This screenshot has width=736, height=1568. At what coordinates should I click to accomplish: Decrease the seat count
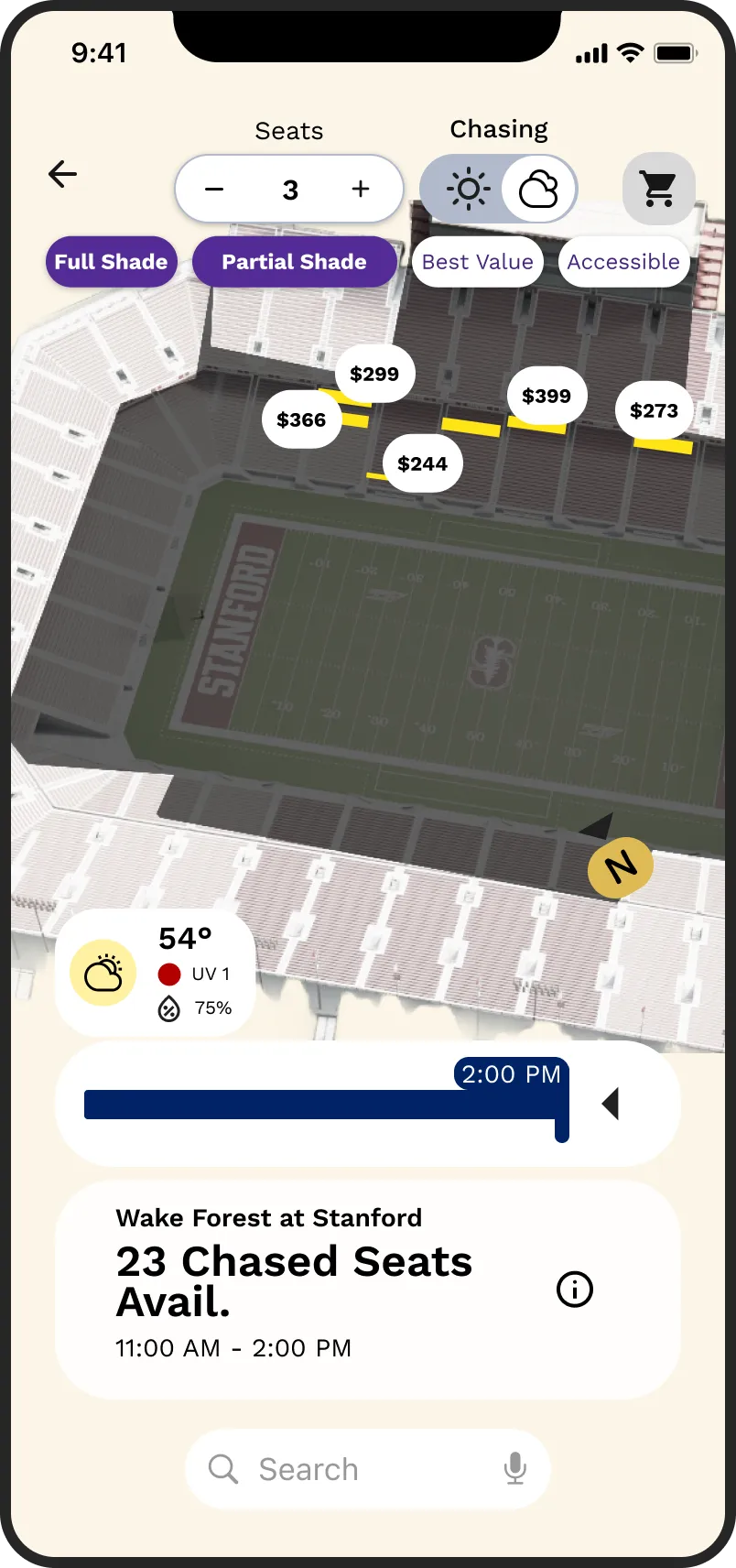214,190
